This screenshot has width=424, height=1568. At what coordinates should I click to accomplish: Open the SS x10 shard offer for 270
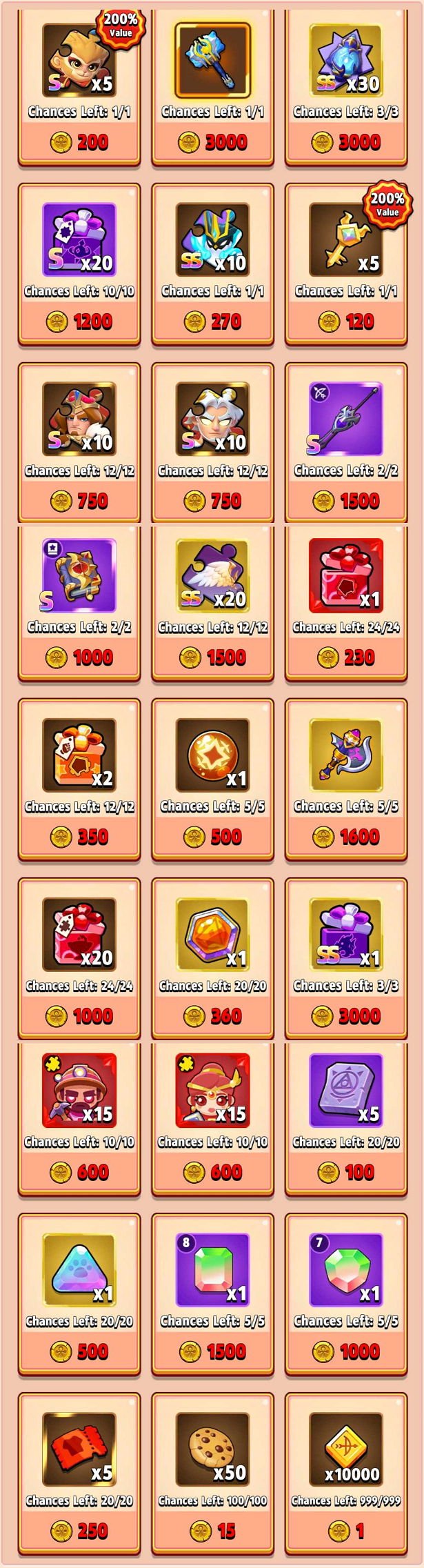(x=212, y=266)
